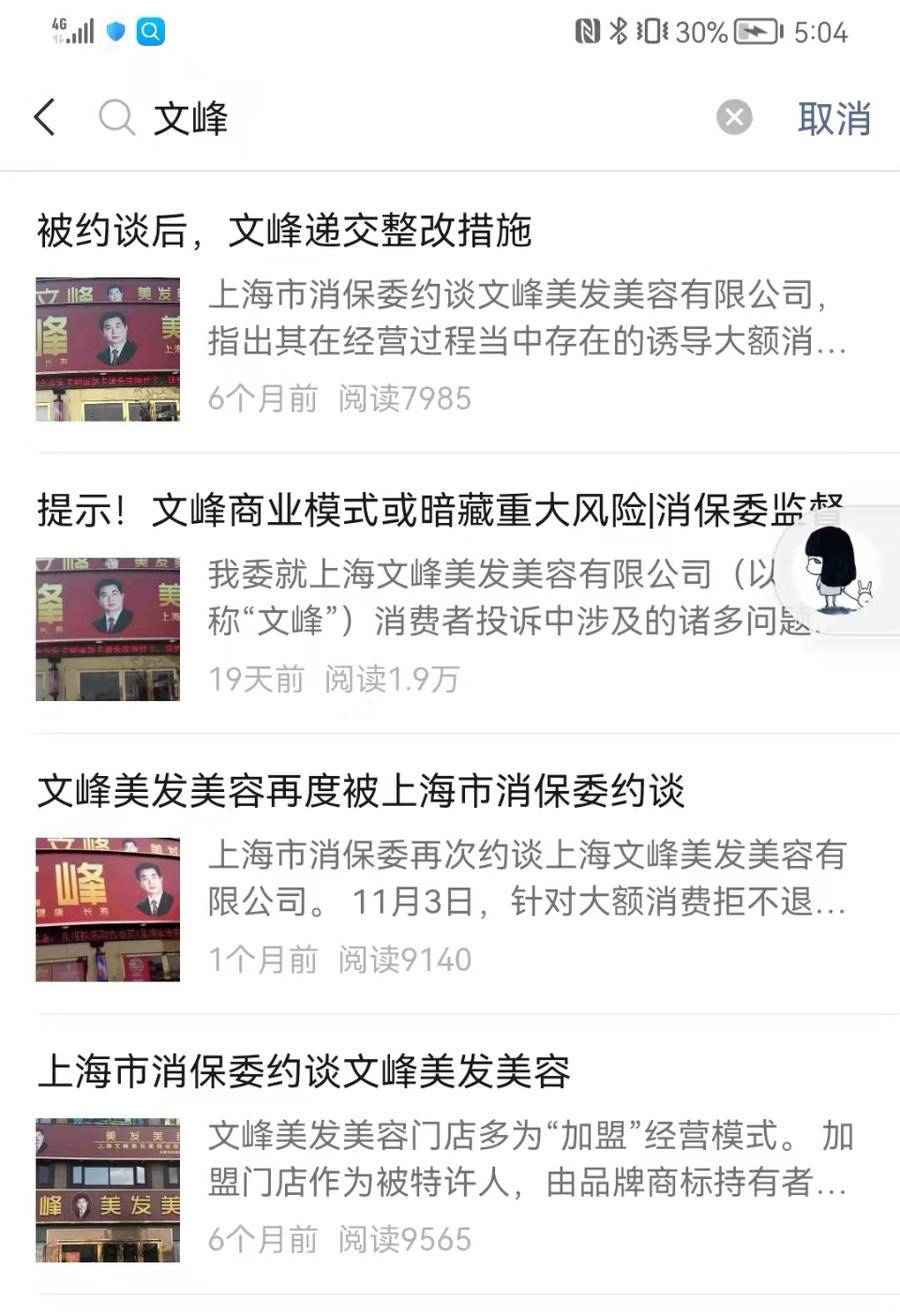This screenshot has width=900, height=1314.
Task: Tap the blue search app icon in status bar
Action: pos(152,31)
